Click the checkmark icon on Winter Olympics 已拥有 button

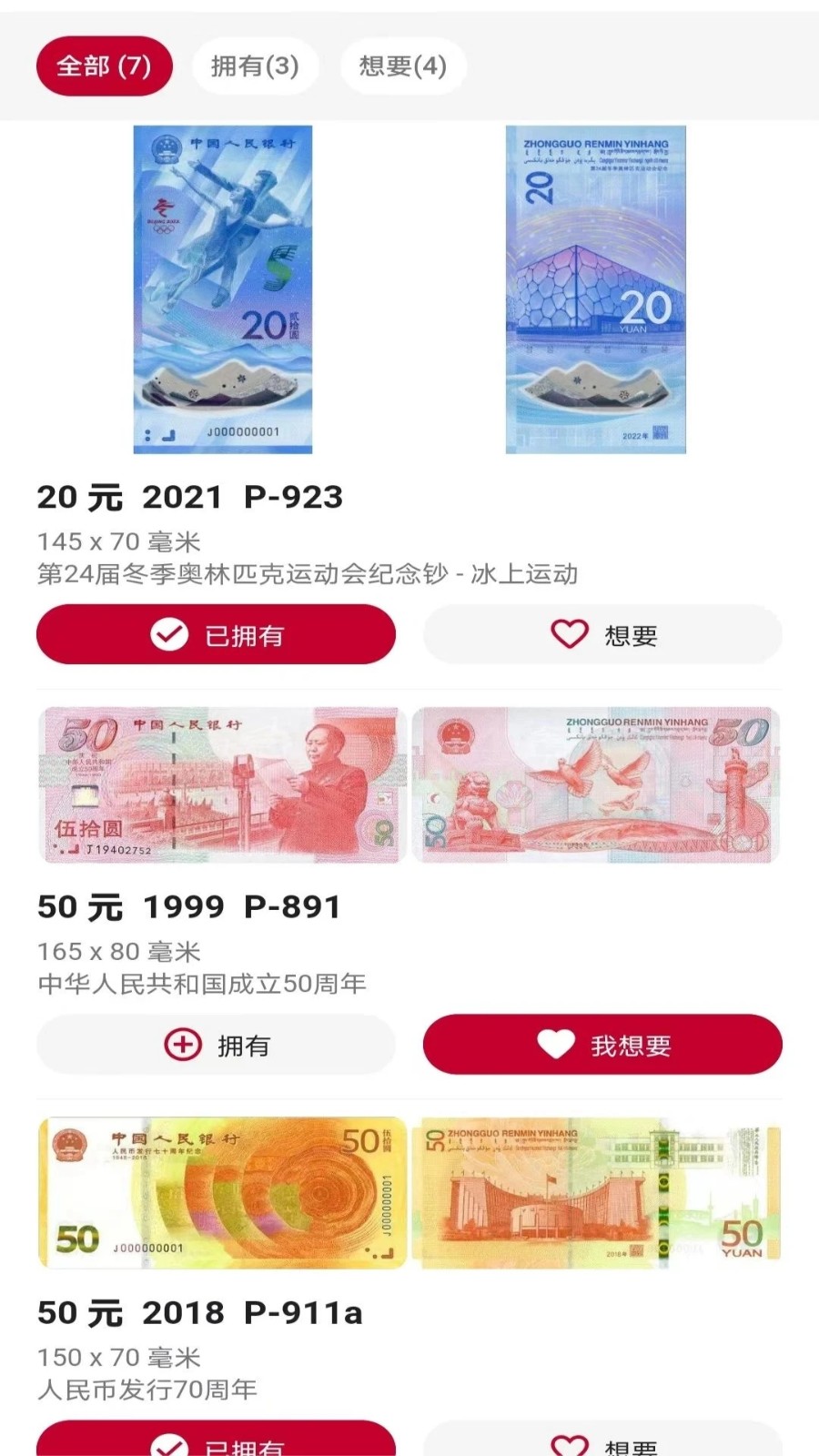[x=167, y=635]
